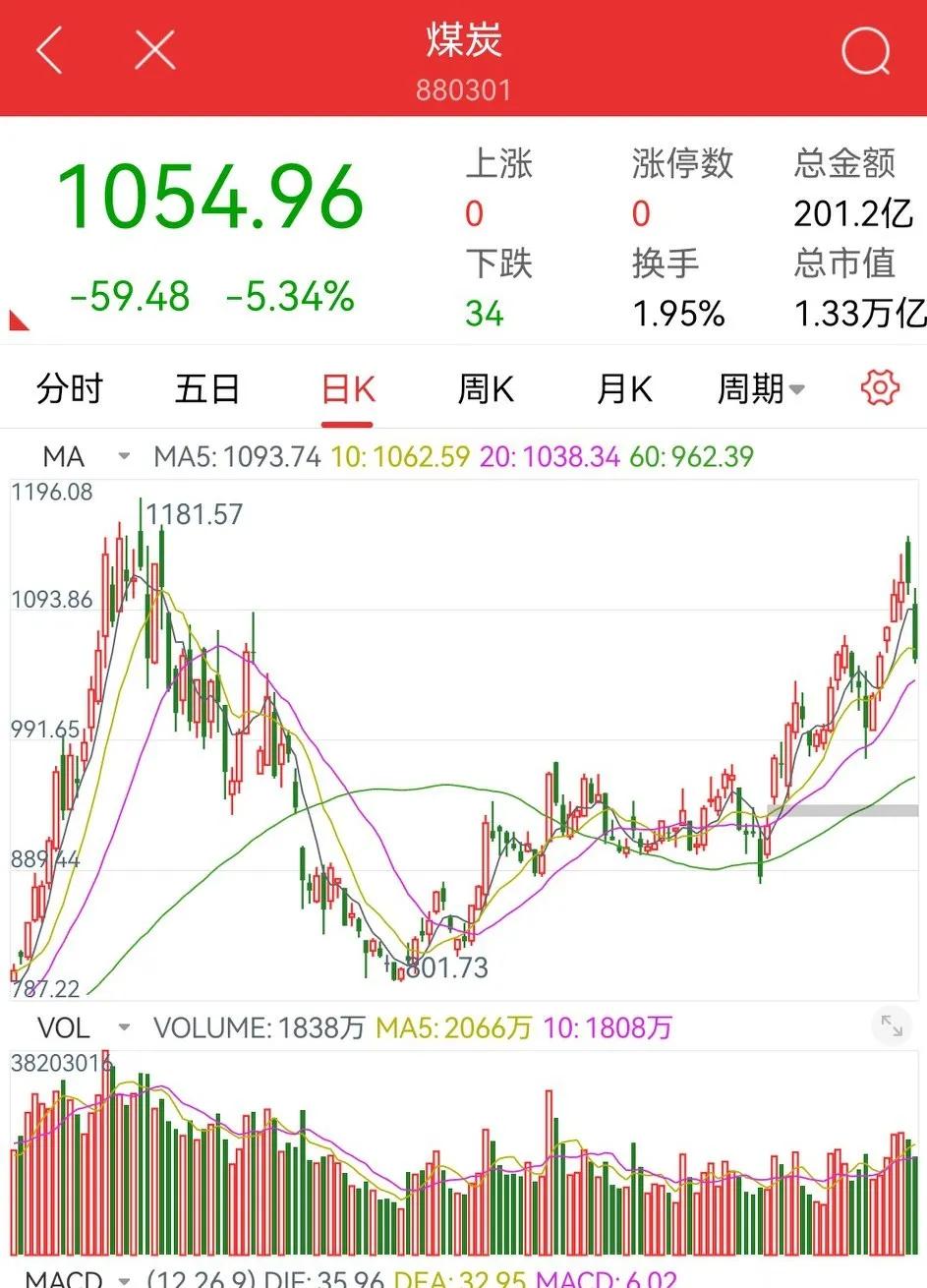Image resolution: width=927 pixels, height=1288 pixels.
Task: Go back using the left arrow
Action: click(x=49, y=51)
